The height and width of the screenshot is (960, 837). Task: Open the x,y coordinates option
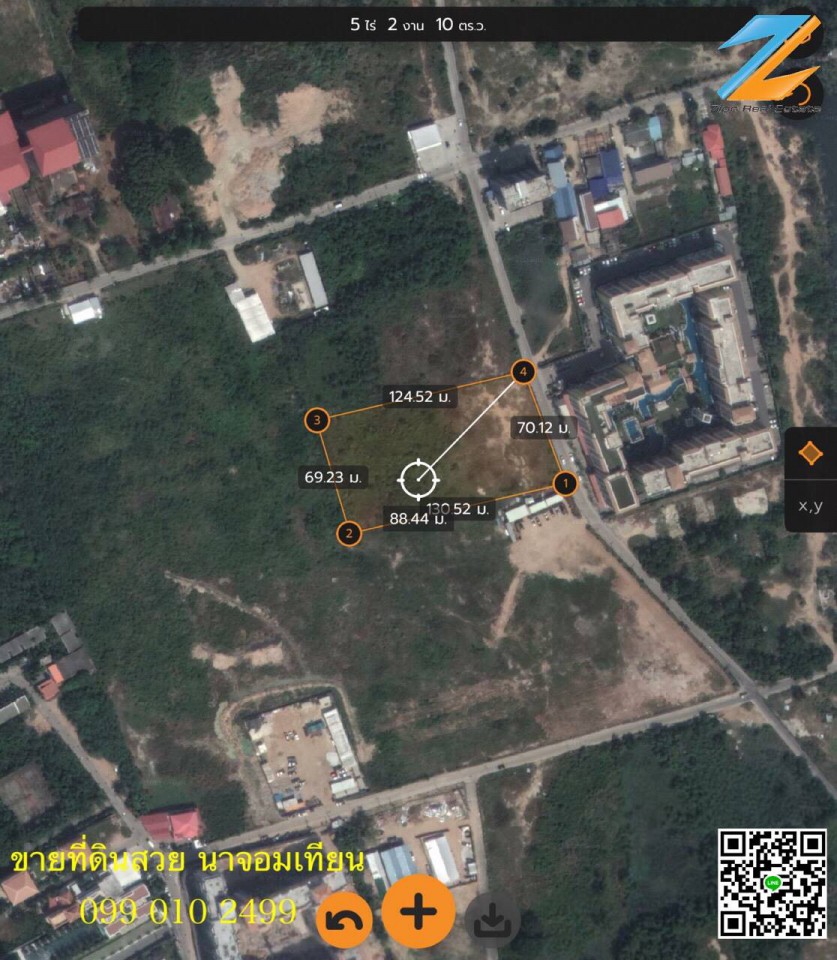click(810, 505)
